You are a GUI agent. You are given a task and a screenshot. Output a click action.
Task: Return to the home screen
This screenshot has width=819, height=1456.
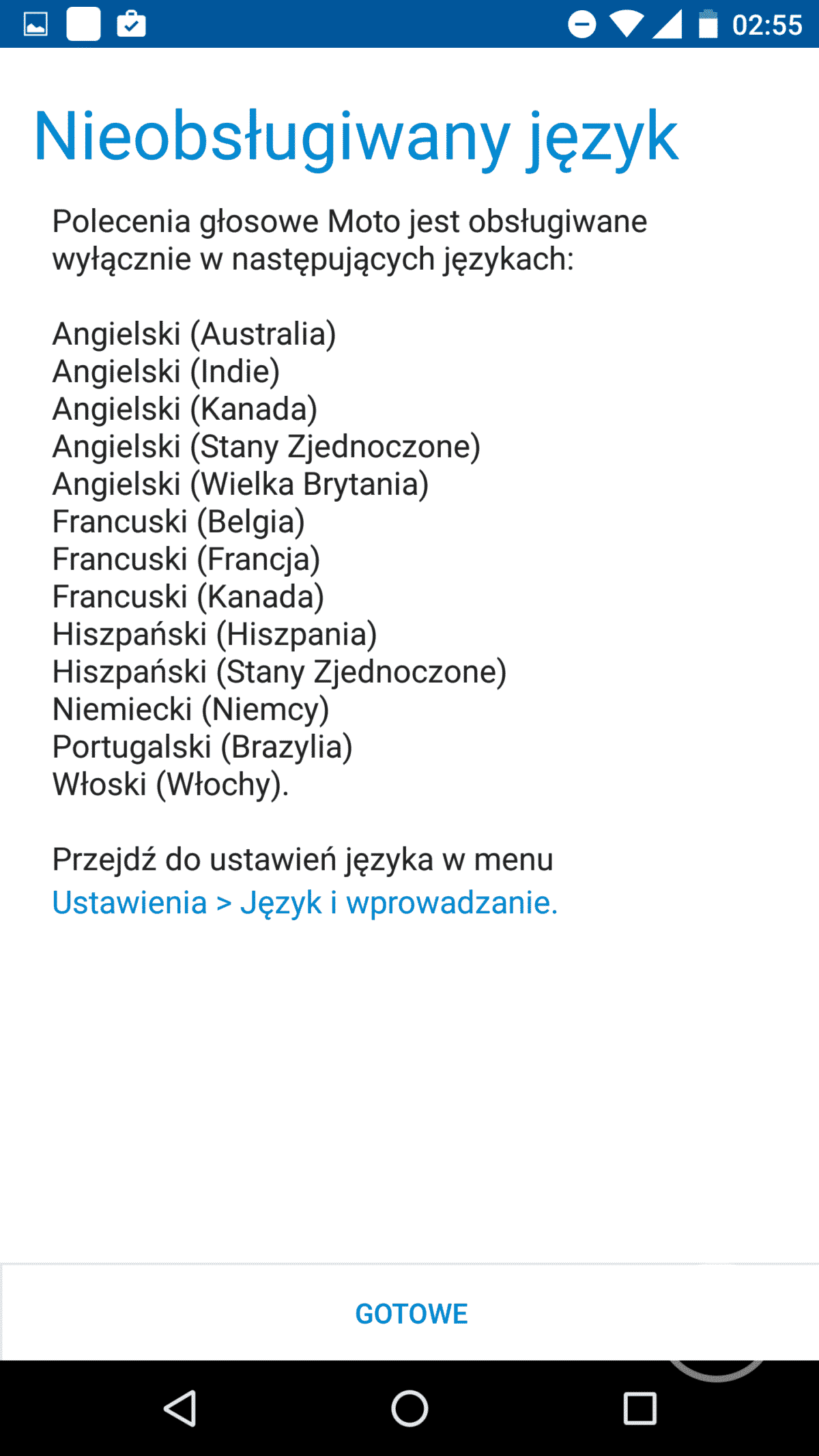coord(409,1408)
